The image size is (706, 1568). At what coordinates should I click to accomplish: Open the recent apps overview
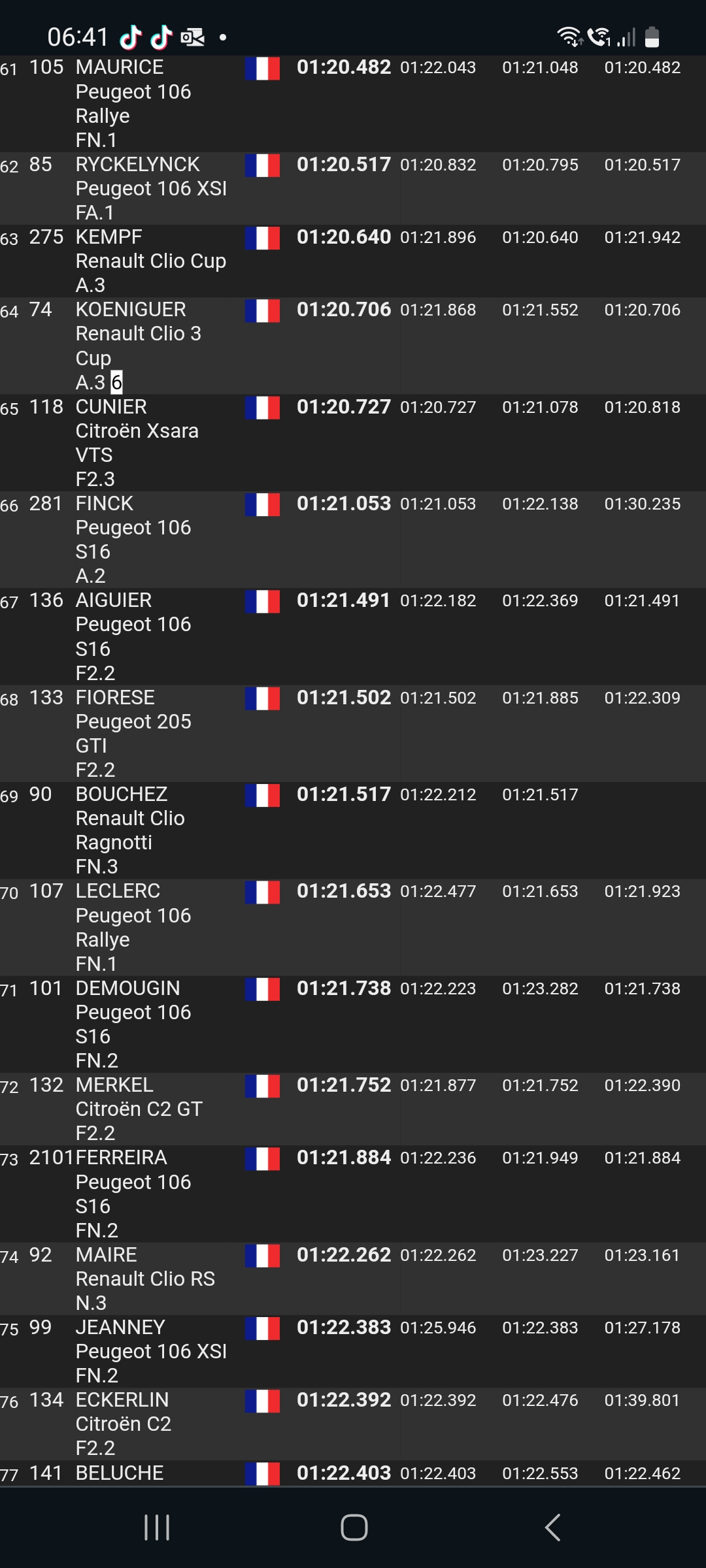click(157, 1527)
